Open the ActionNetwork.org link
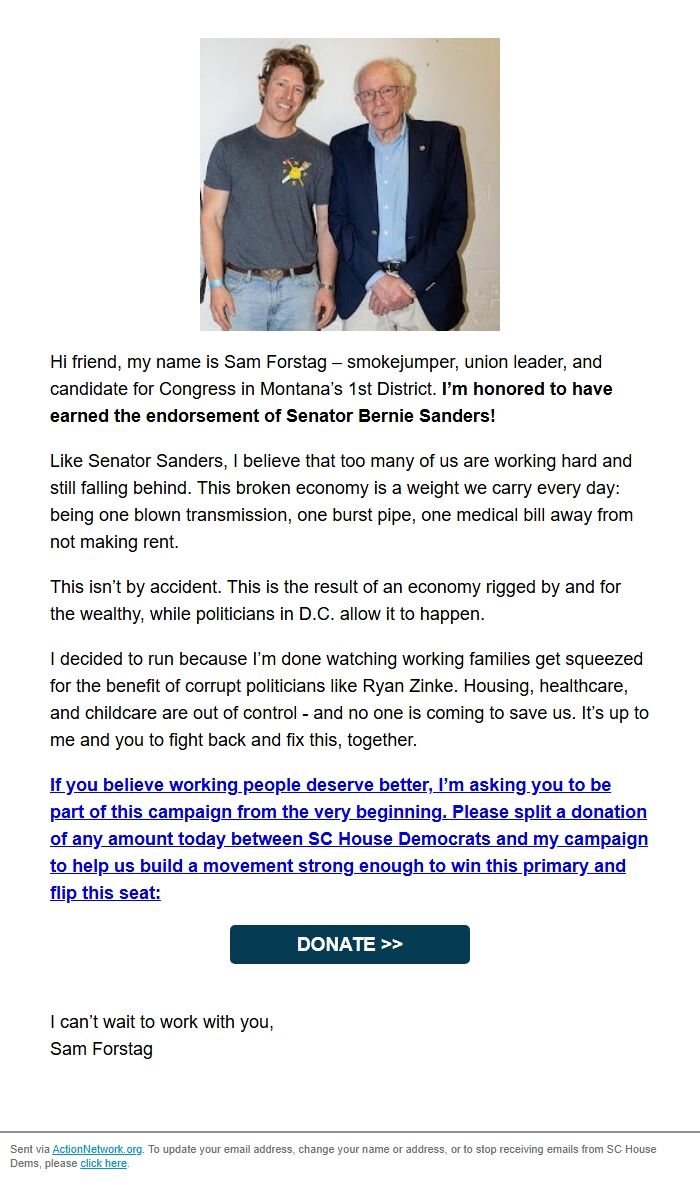 97,1149
